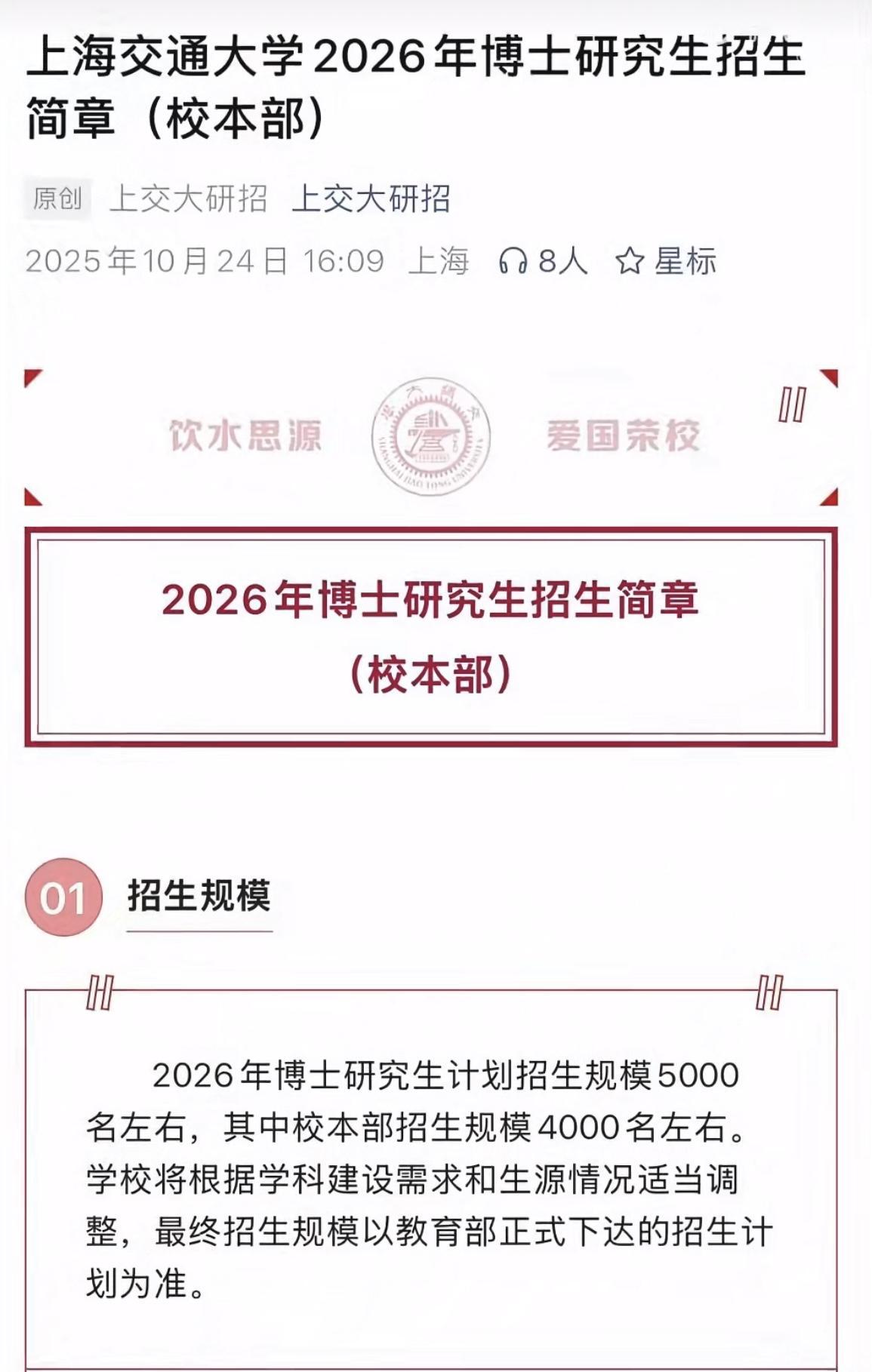This screenshot has width=872, height=1372.
Task: Listen to the article via headphone icon
Action: pos(513,261)
